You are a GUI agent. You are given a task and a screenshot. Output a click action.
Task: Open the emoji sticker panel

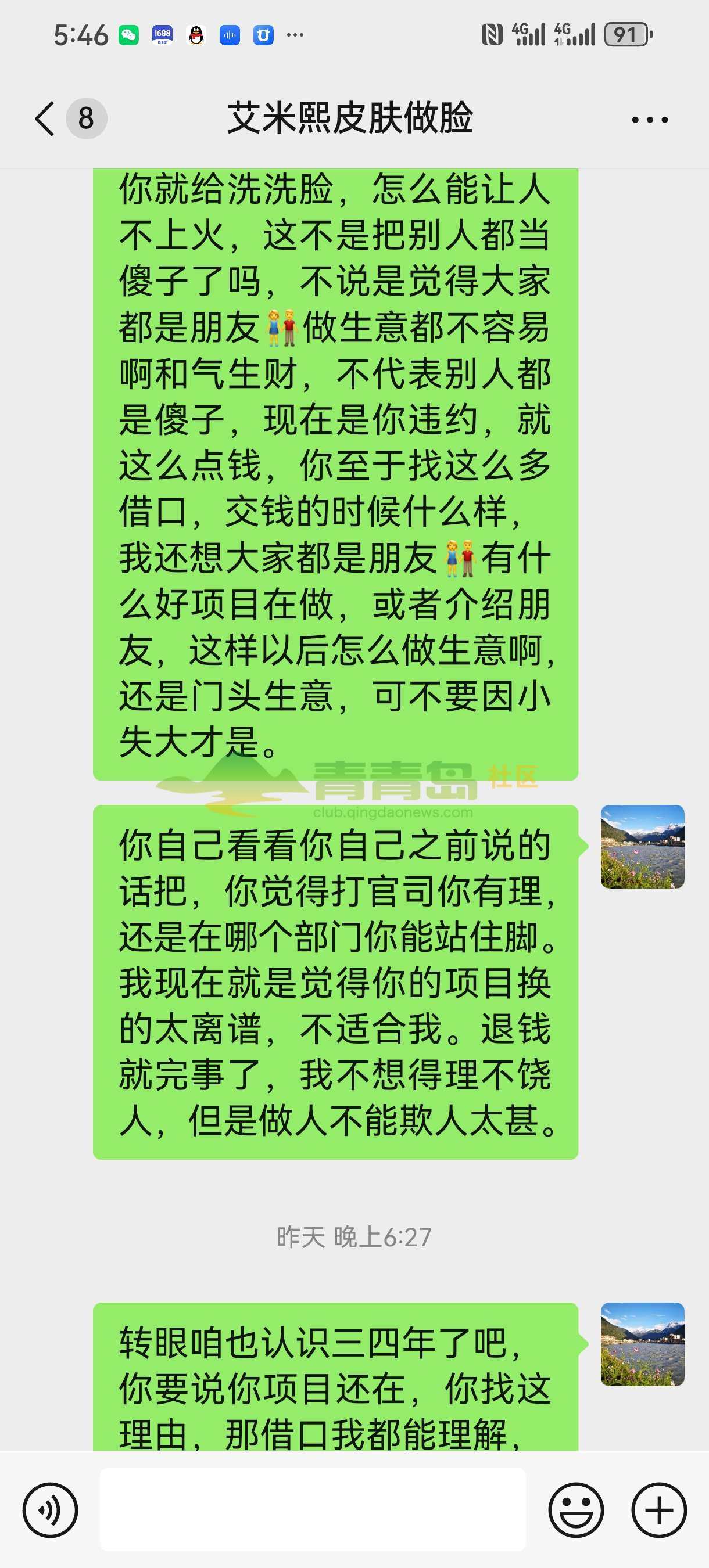(575, 1510)
